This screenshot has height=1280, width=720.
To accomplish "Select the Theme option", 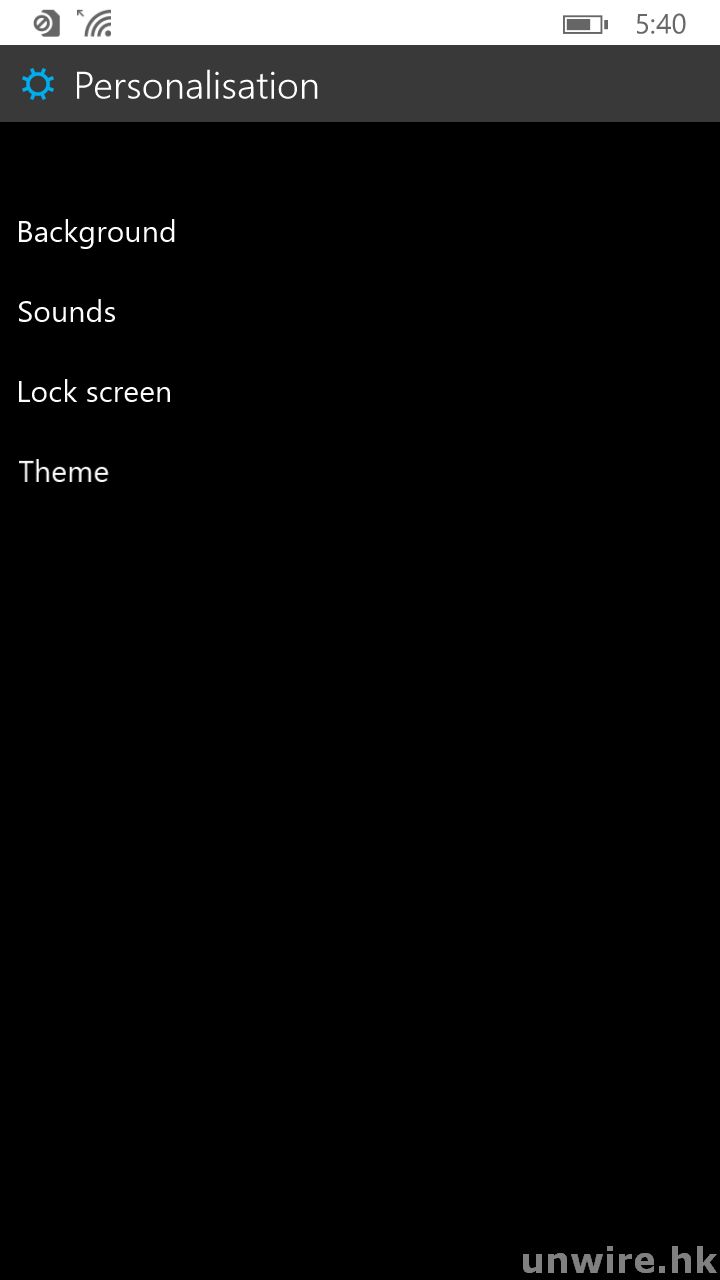I will pos(63,472).
